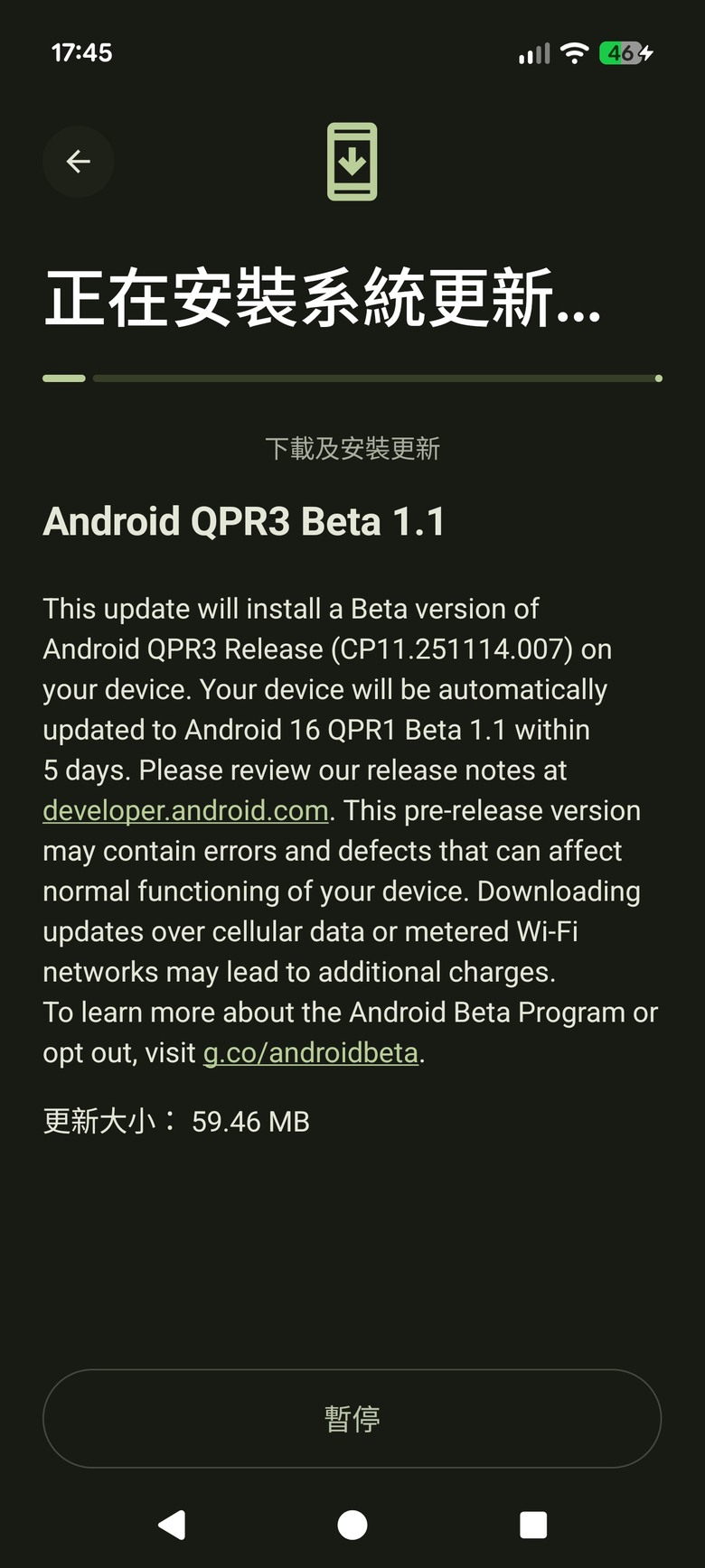Open recent apps with the square button

click(533, 1525)
